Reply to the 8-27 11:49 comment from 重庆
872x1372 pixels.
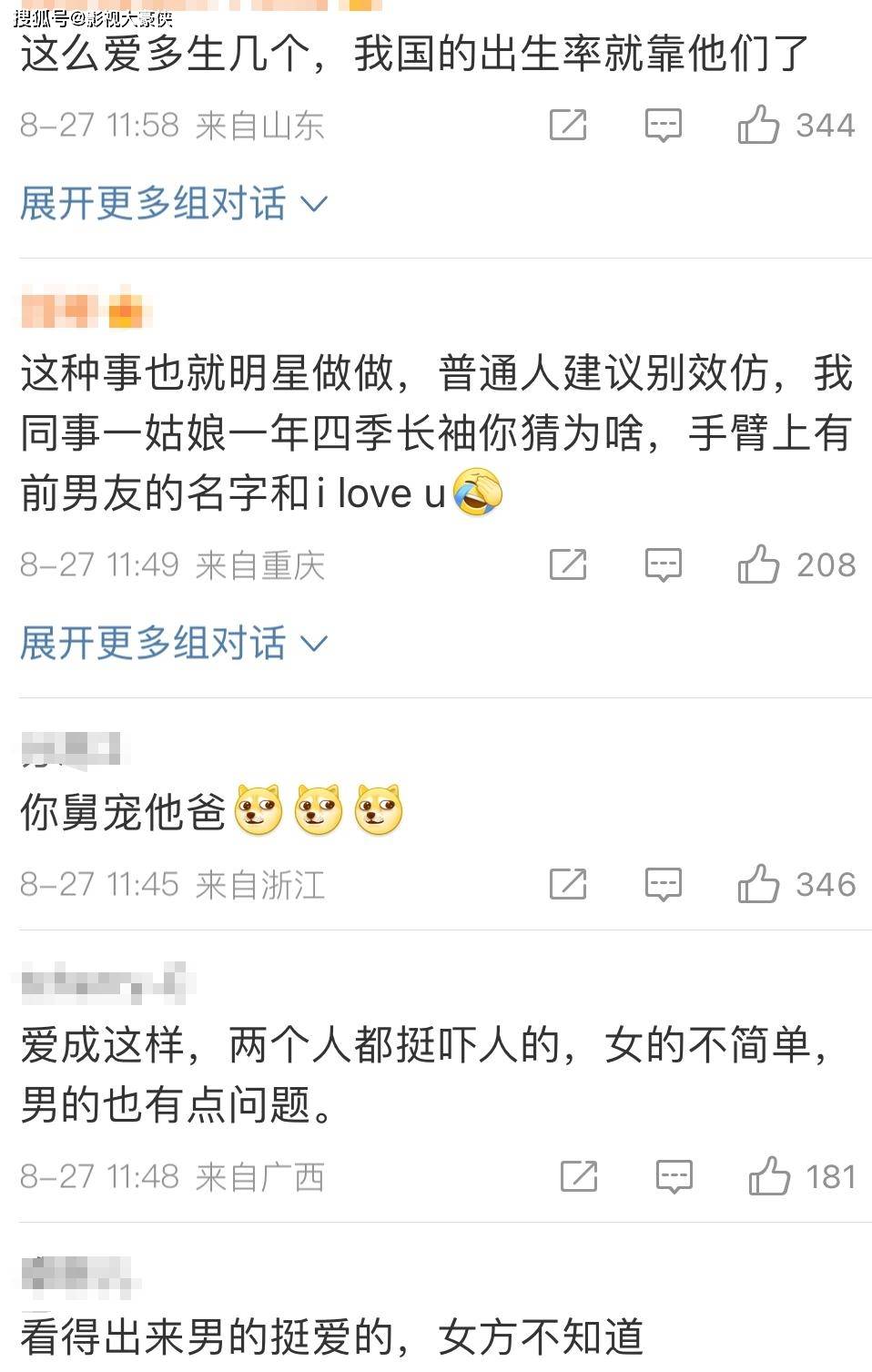(x=663, y=564)
